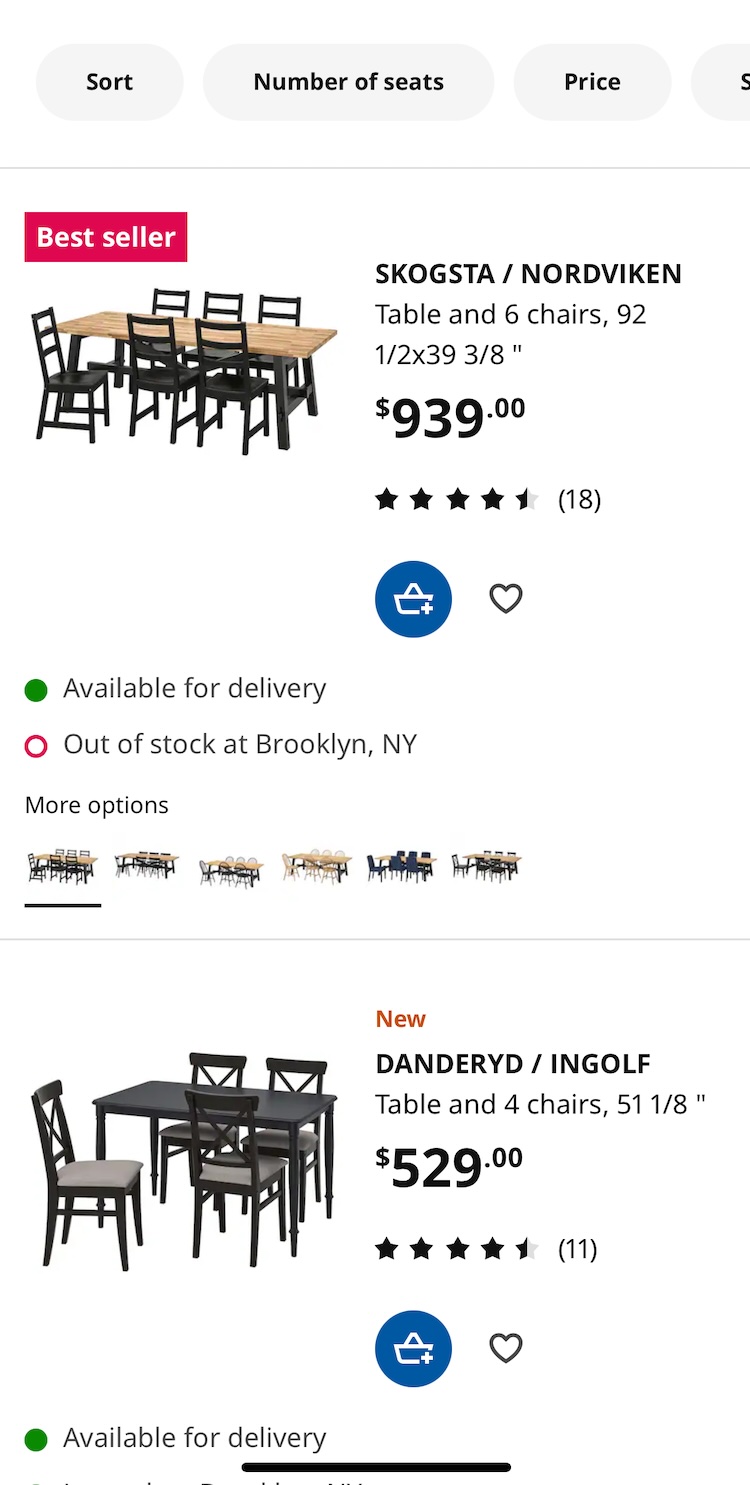Select the last SKOGSTA variant thumbnail
Screen dimensions: 750x1485
[x=486, y=866]
